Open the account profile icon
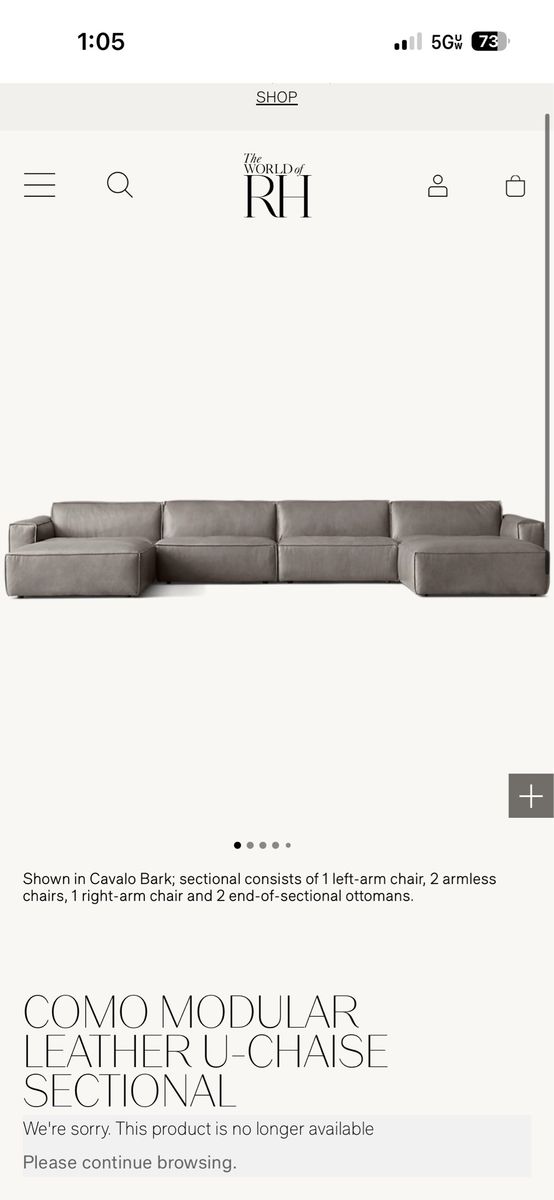The height and width of the screenshot is (1200, 554). (x=438, y=186)
